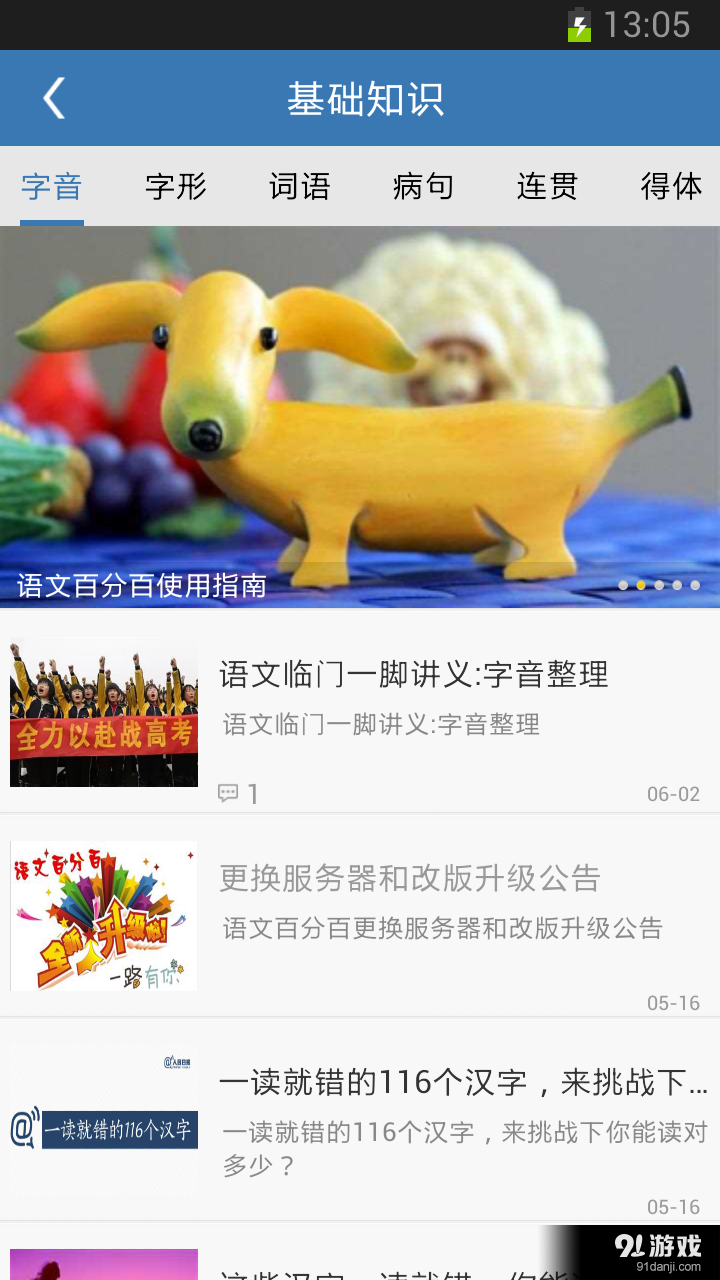Open the 语文临门一脚讲义:字音整理 article

tap(420, 675)
